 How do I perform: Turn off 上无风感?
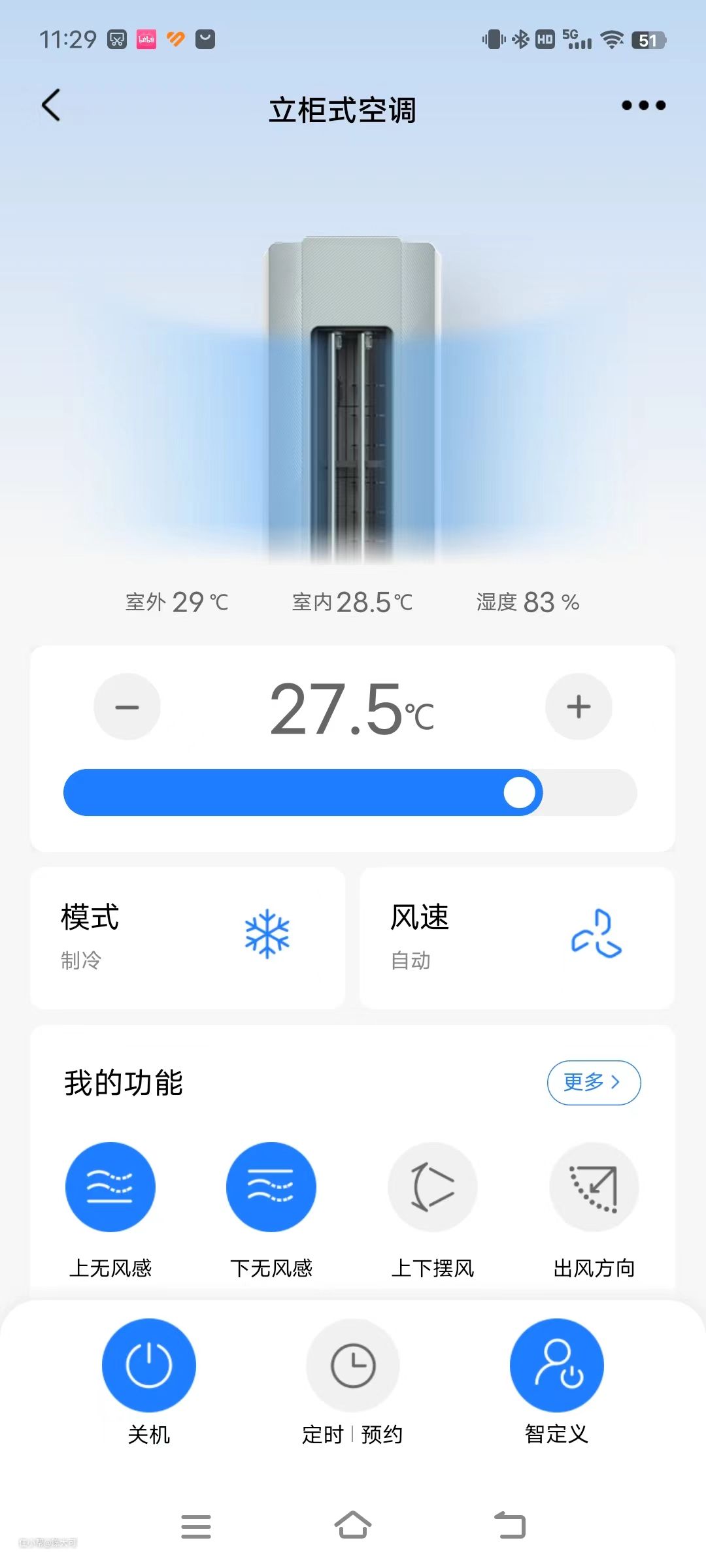click(110, 1186)
